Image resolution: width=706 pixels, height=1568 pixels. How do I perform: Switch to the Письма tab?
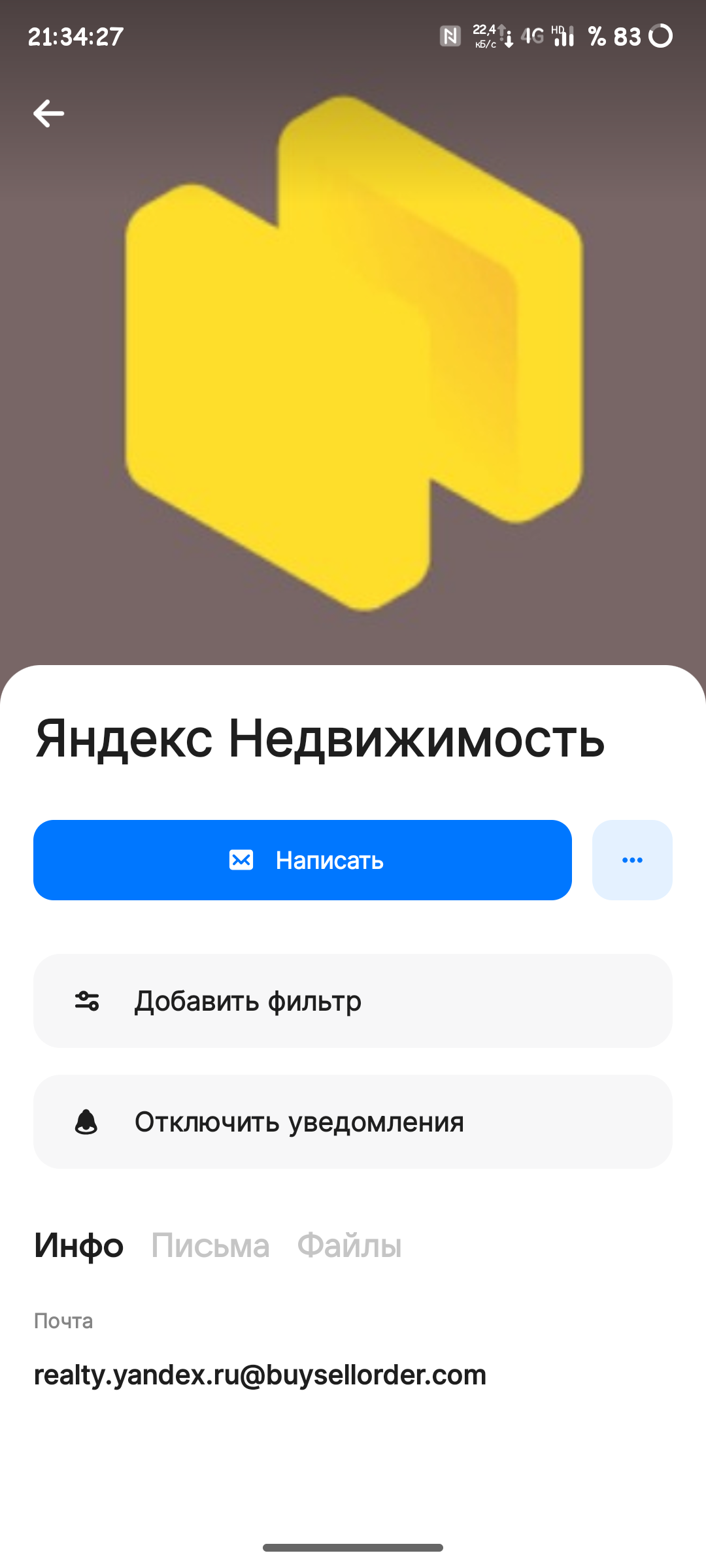pos(210,1245)
